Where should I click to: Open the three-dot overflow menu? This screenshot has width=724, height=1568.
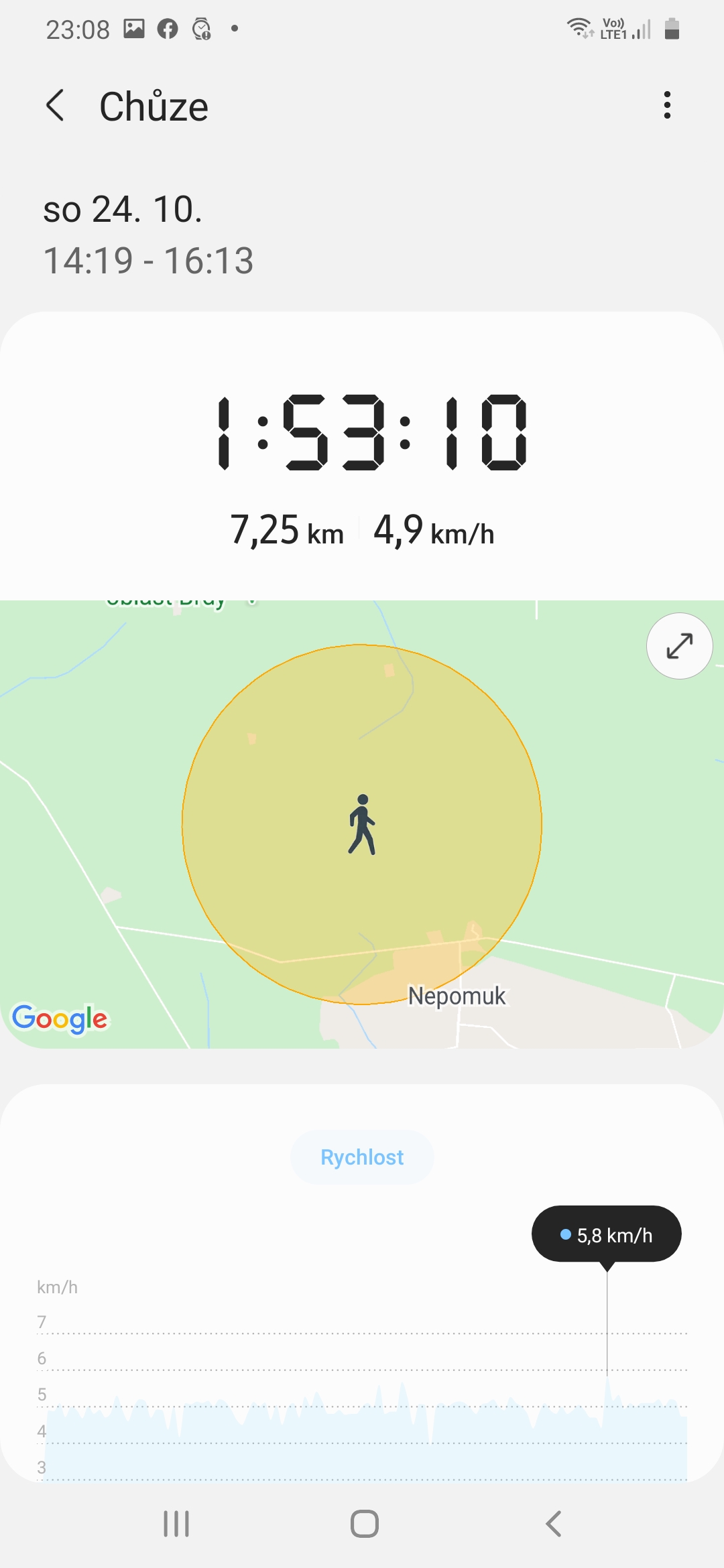pyautogui.click(x=666, y=105)
